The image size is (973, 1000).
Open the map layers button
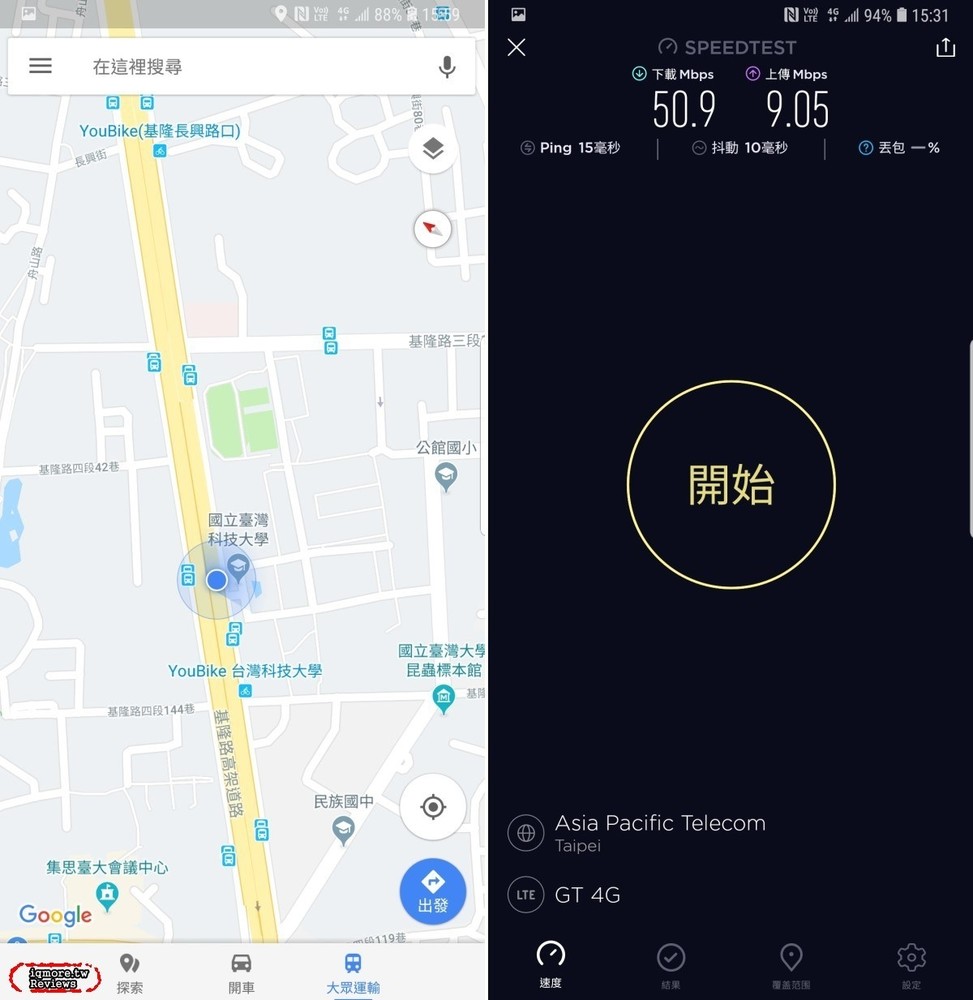(x=433, y=150)
